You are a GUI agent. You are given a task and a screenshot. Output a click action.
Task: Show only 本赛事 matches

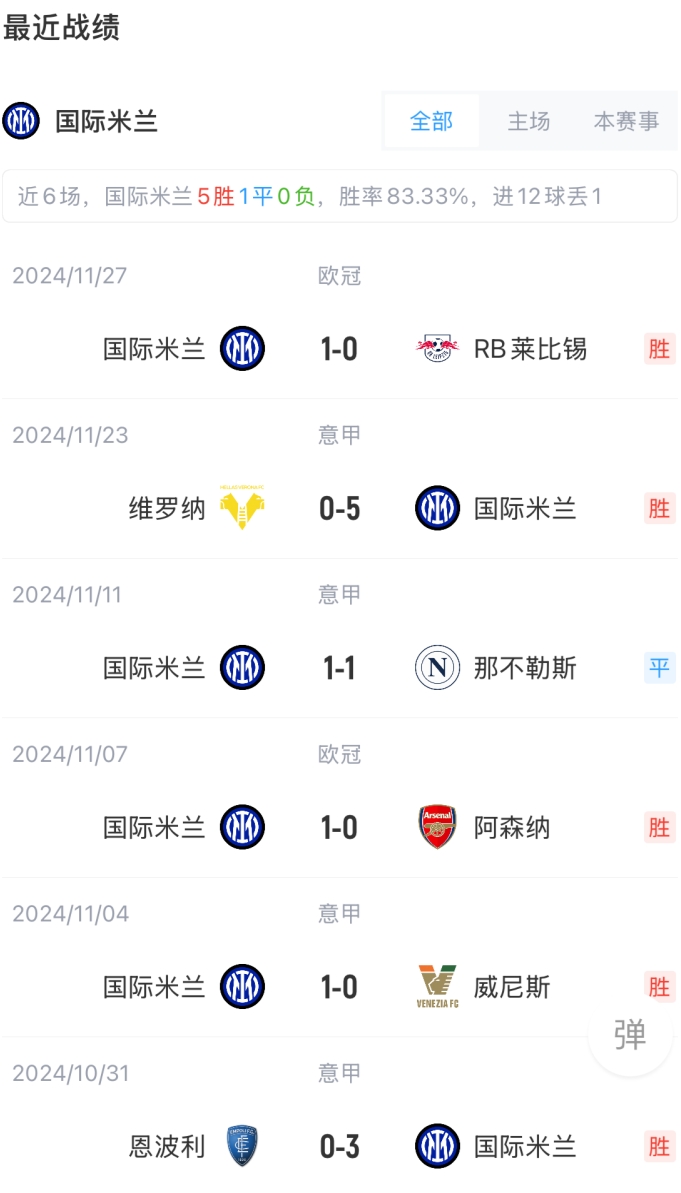pos(626,122)
